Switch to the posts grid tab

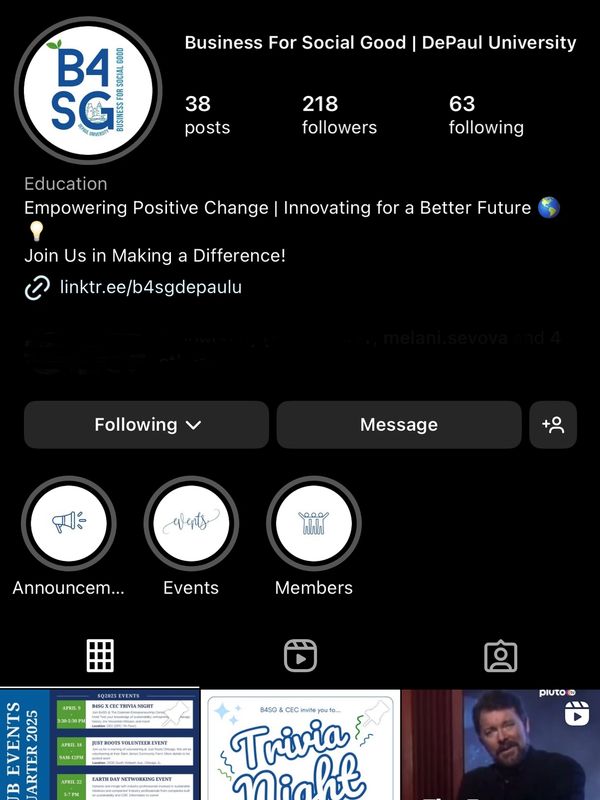(x=100, y=655)
